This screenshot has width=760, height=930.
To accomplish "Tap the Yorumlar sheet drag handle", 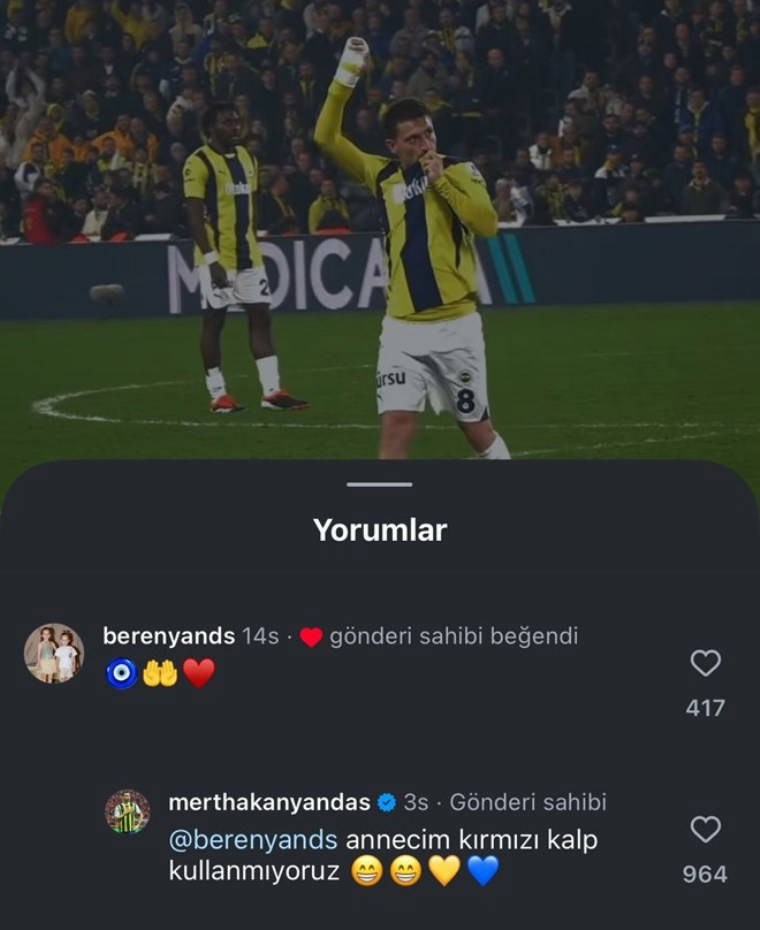I will 379,485.
